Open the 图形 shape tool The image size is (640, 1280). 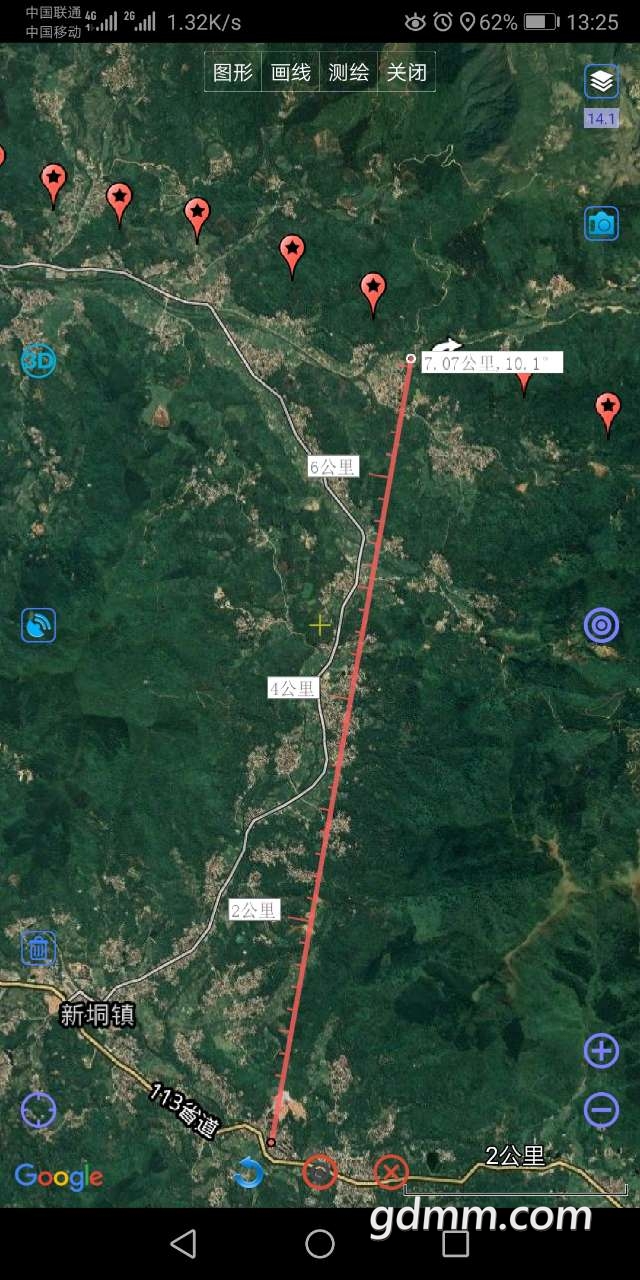pyautogui.click(x=234, y=72)
